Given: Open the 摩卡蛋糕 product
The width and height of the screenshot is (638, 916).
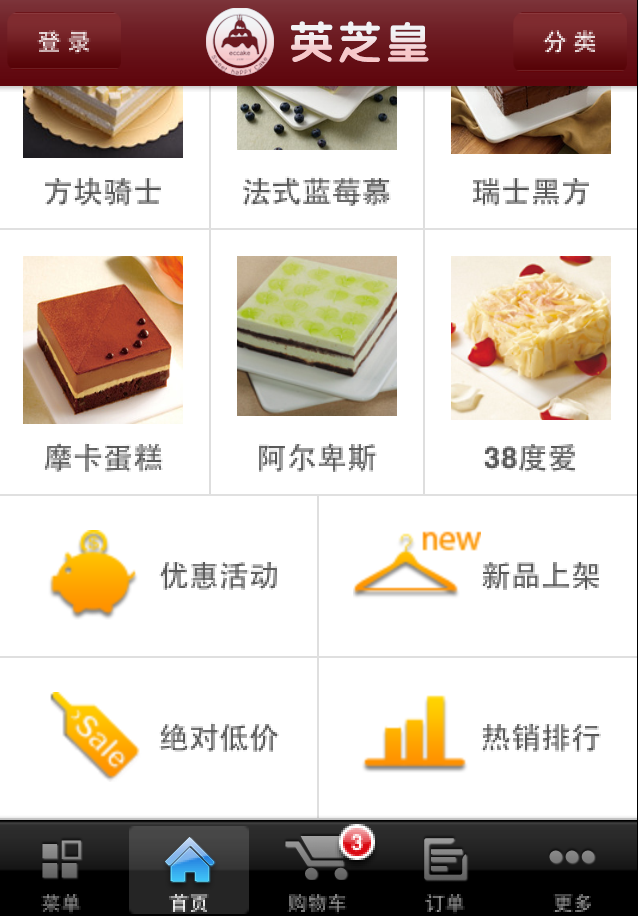Looking at the screenshot, I should 103,362.
